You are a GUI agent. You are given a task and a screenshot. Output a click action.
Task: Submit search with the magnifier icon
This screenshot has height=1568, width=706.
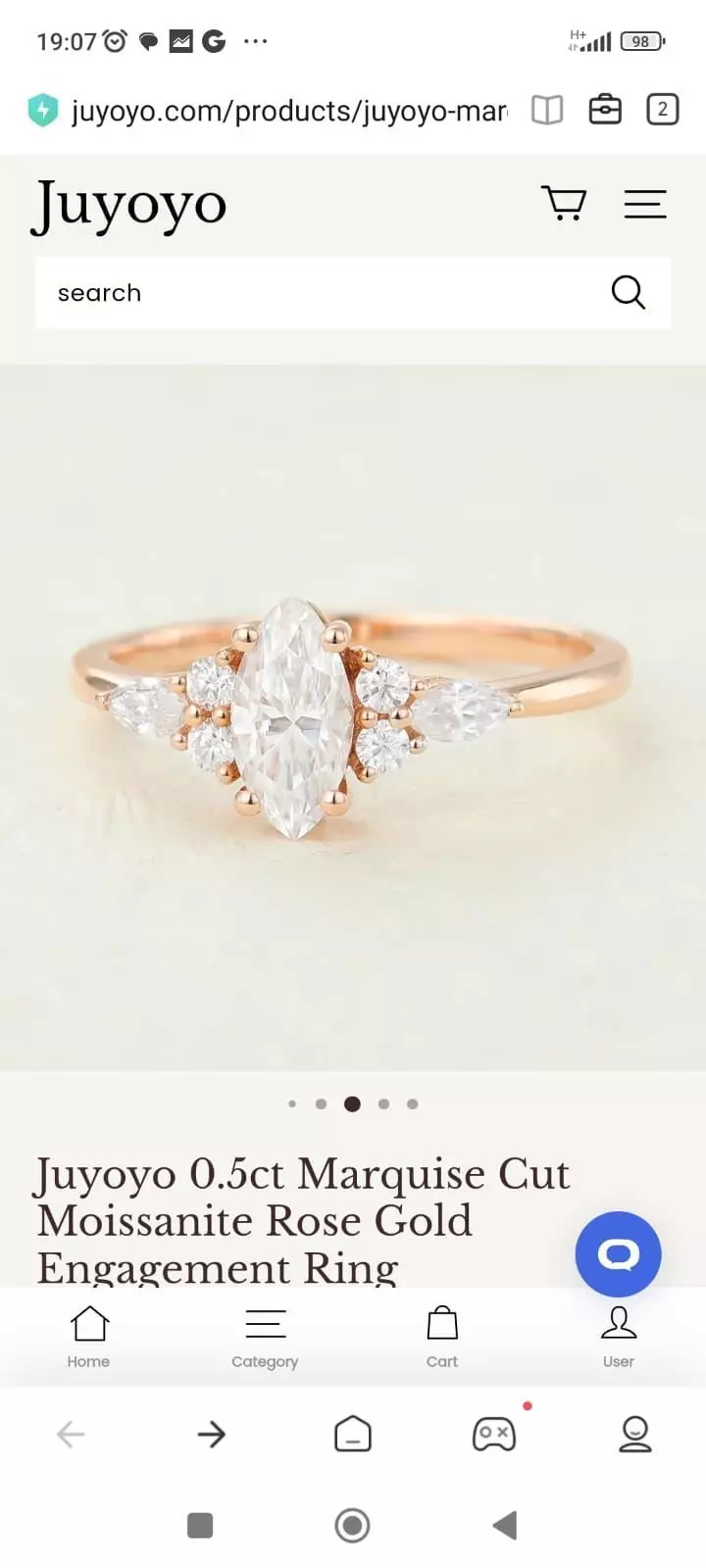tap(628, 292)
